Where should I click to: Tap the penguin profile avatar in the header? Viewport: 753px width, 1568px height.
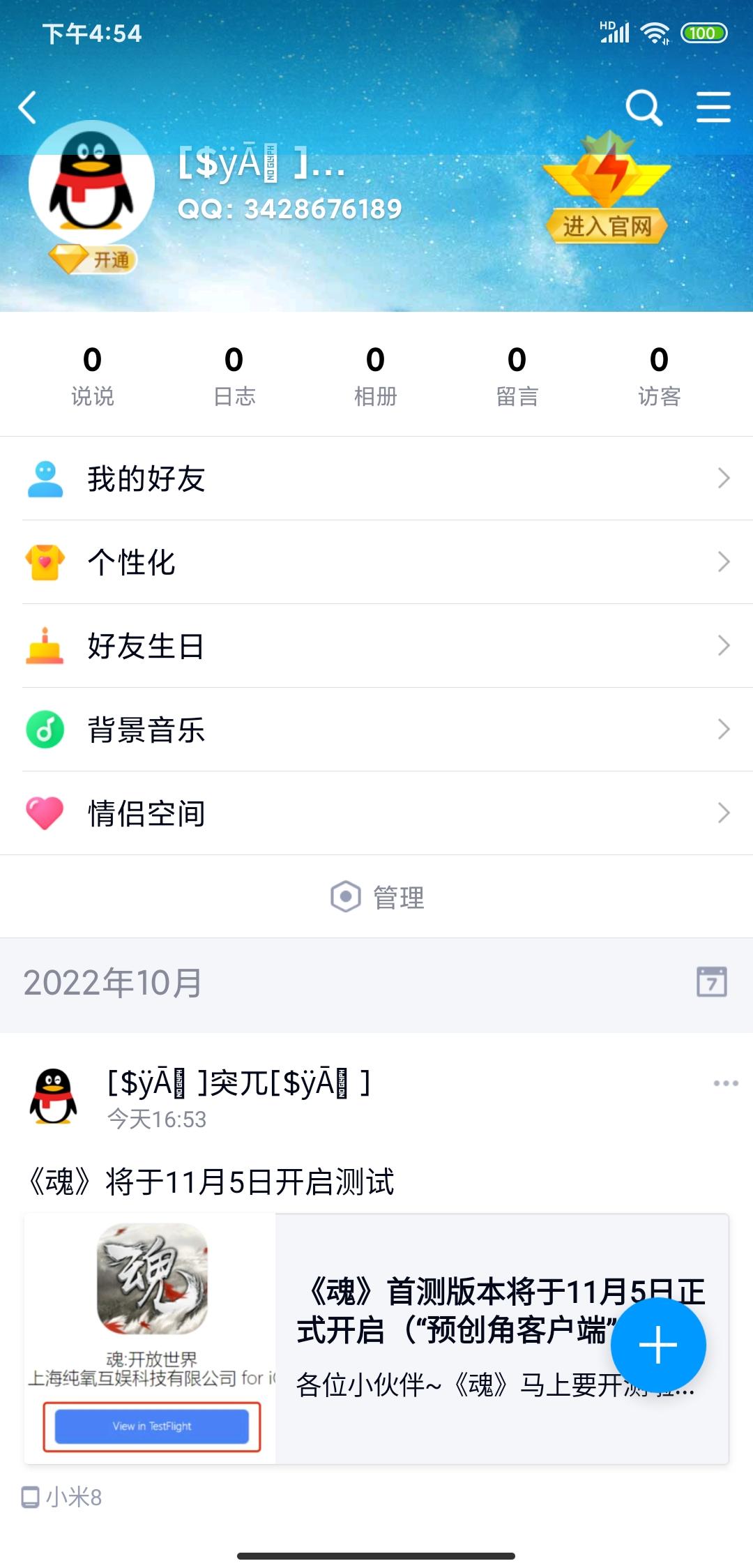point(91,183)
